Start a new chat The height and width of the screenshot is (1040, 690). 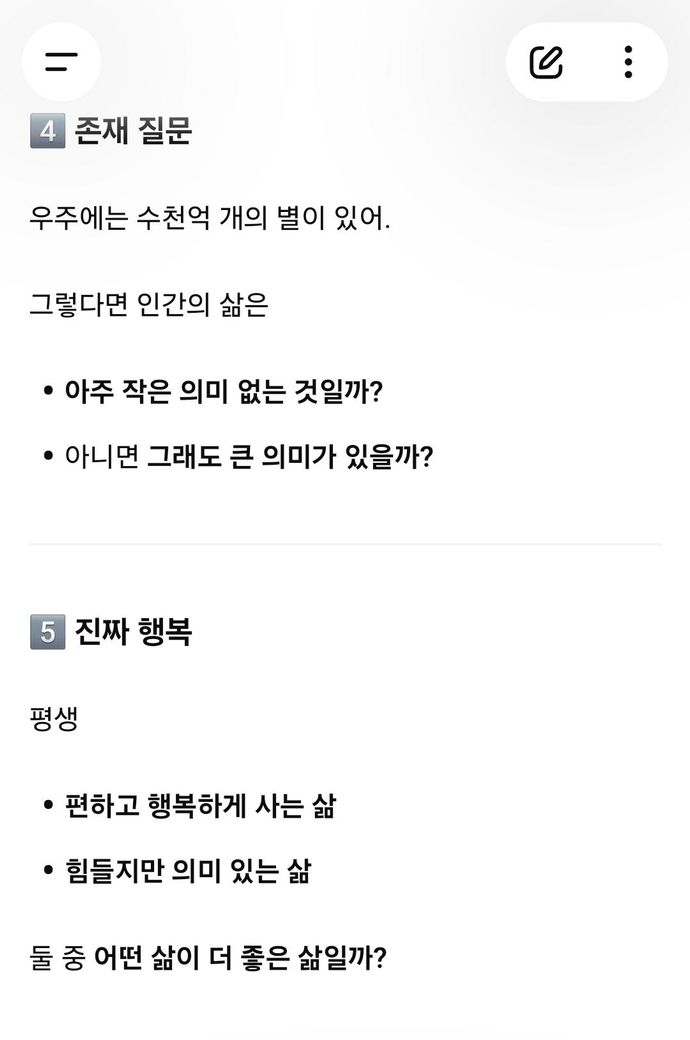click(546, 62)
